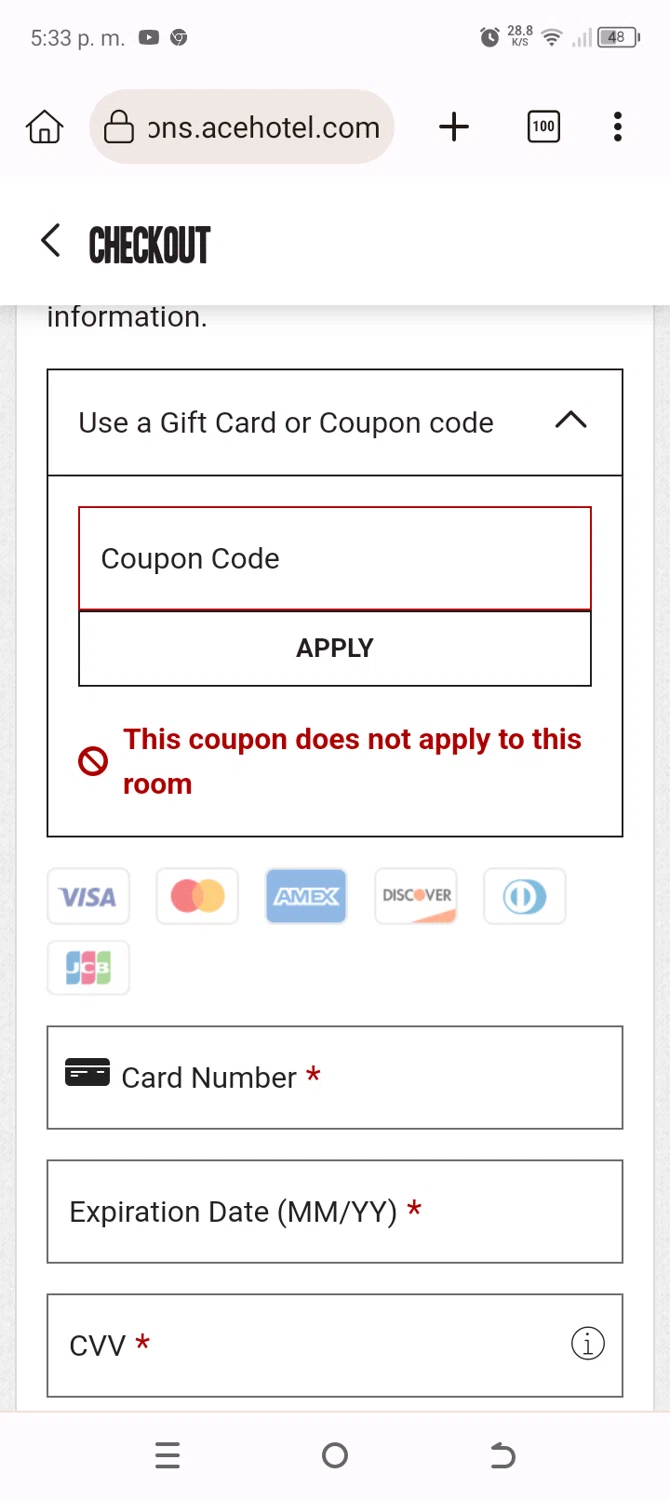The image size is (670, 1500).
Task: Open recent apps from navigation bar
Action: click(x=168, y=1455)
